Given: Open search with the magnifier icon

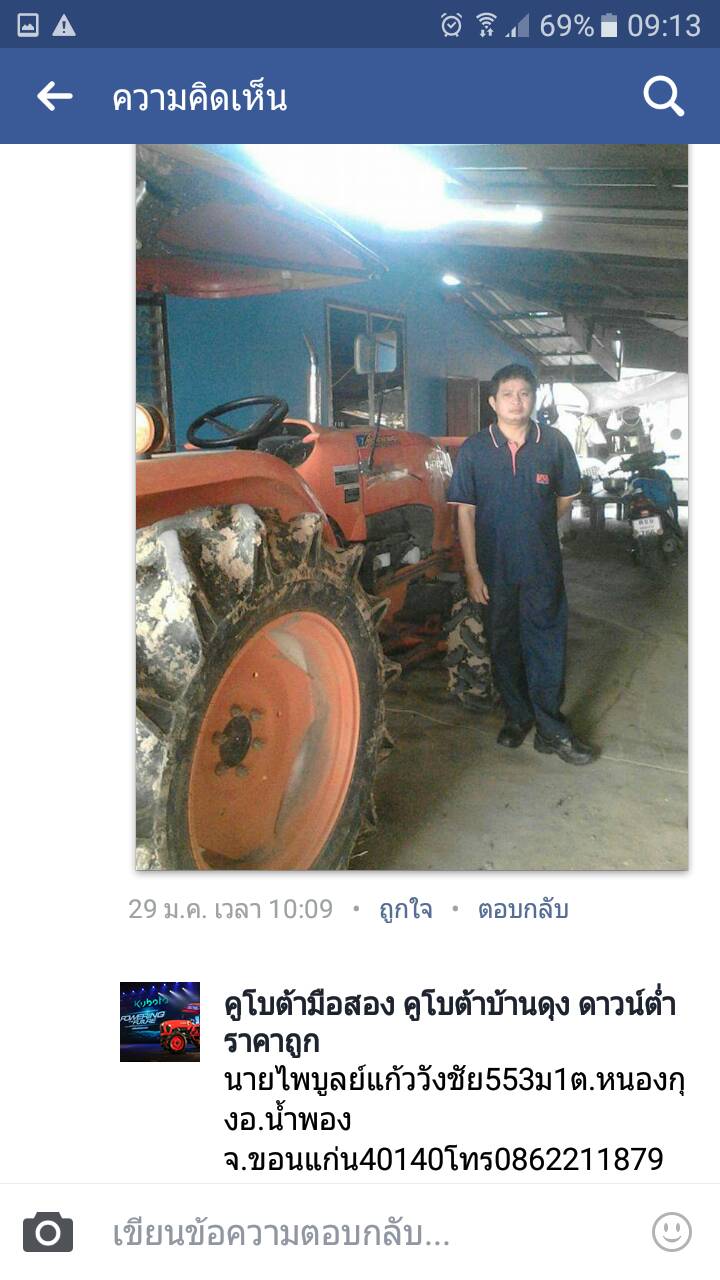Looking at the screenshot, I should coord(663,96).
